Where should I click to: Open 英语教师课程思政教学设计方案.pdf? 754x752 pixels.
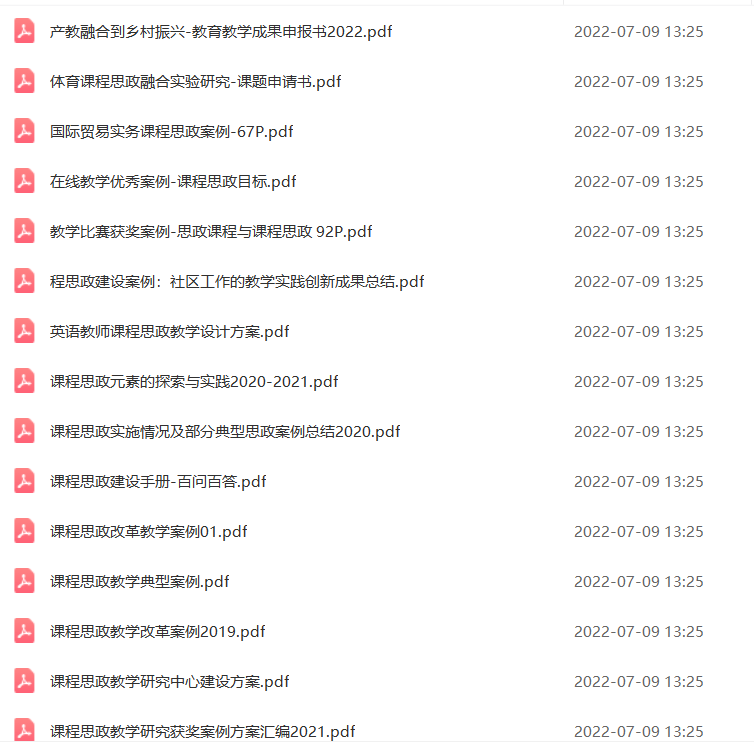[169, 332]
